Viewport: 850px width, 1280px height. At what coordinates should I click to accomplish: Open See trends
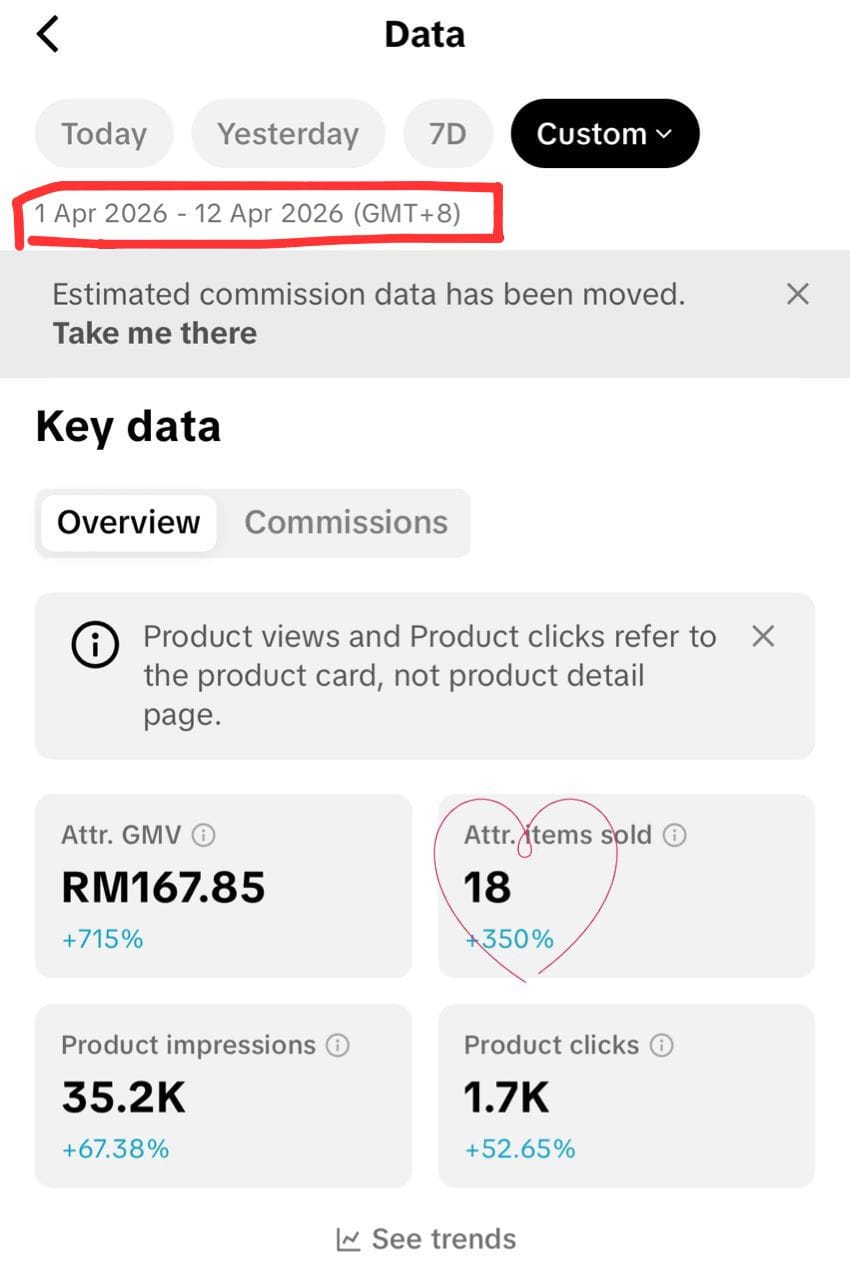(x=426, y=1239)
